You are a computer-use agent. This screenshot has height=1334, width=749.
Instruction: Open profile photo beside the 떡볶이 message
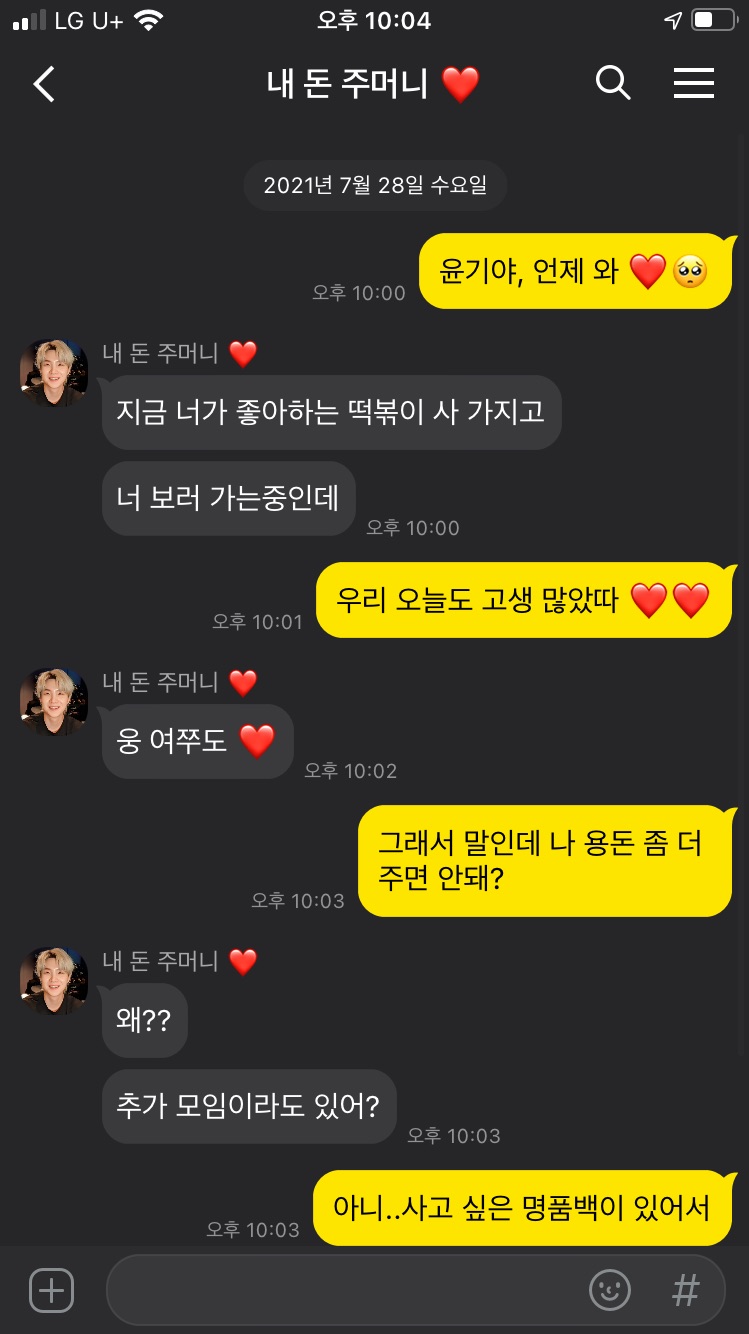[54, 373]
